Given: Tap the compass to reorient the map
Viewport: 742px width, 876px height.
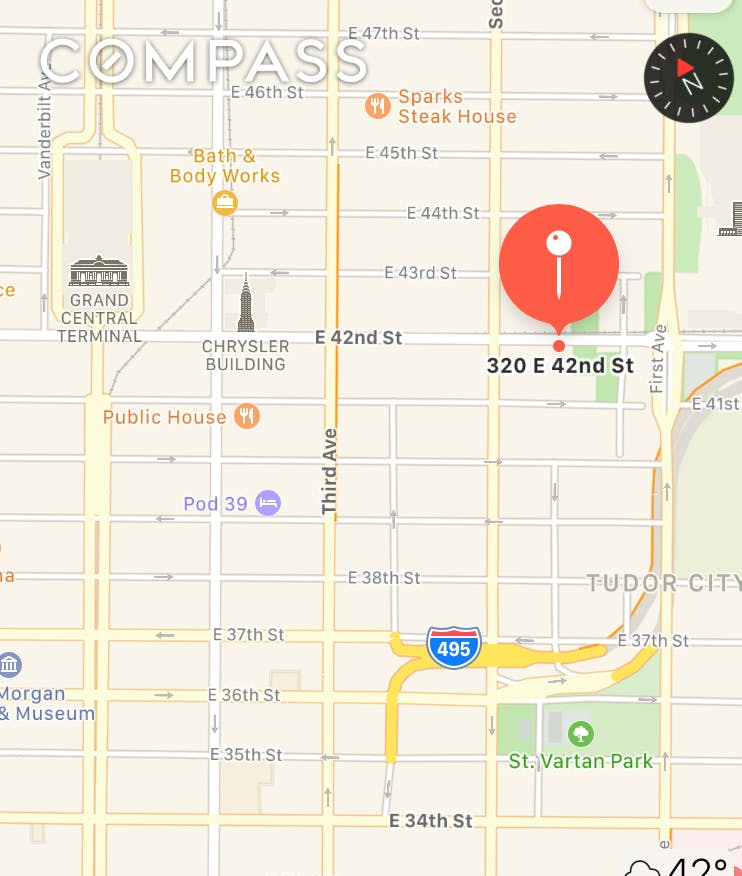Looking at the screenshot, I should (689, 78).
